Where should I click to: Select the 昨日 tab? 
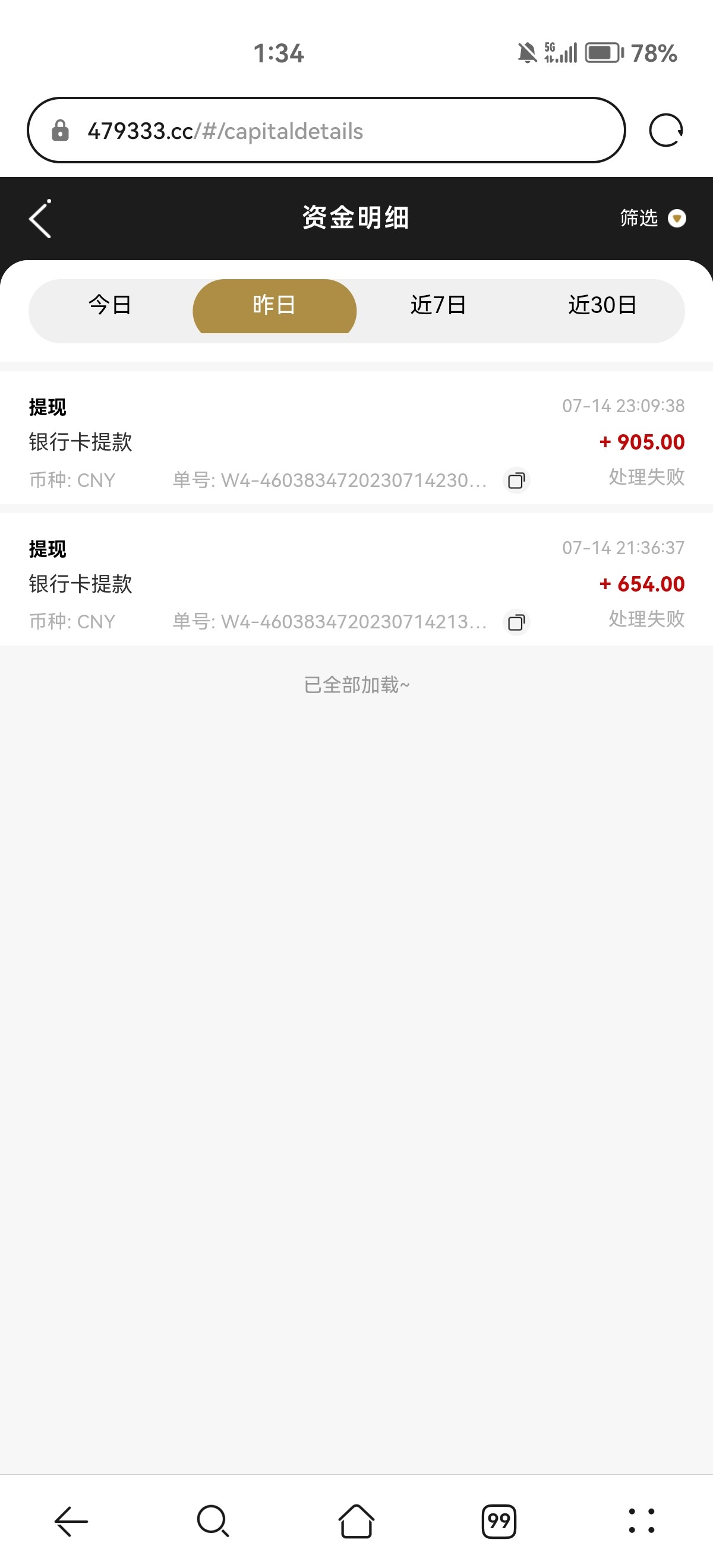(274, 305)
